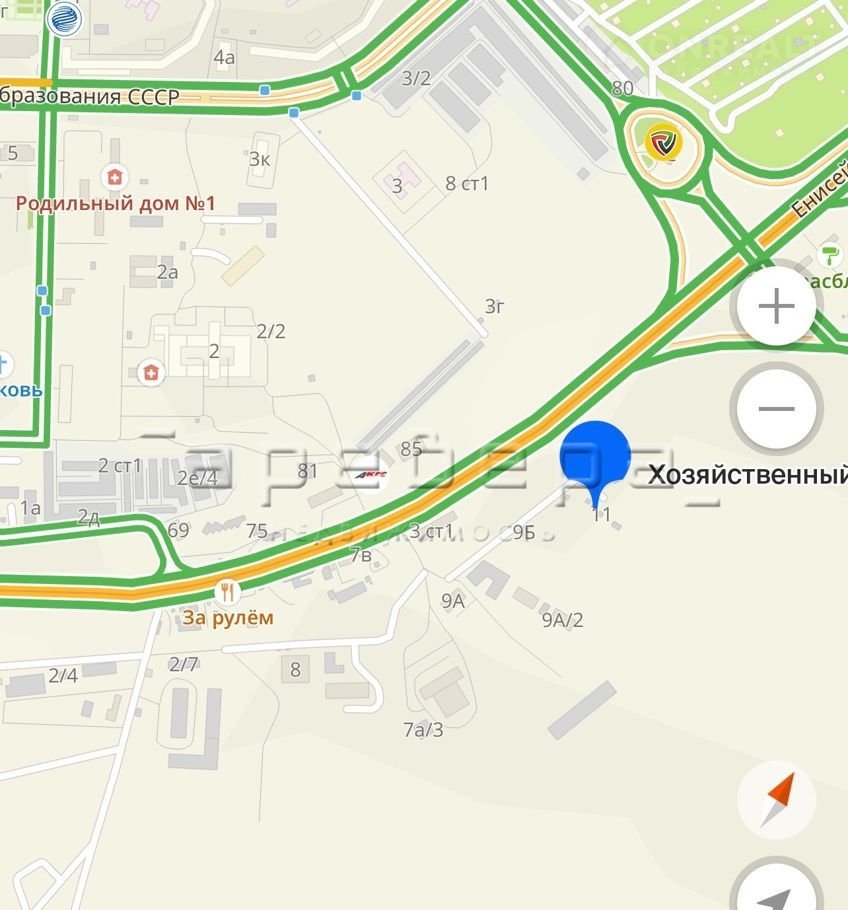Tap the compass to reset orientation
The height and width of the screenshot is (910, 848).
click(x=776, y=800)
